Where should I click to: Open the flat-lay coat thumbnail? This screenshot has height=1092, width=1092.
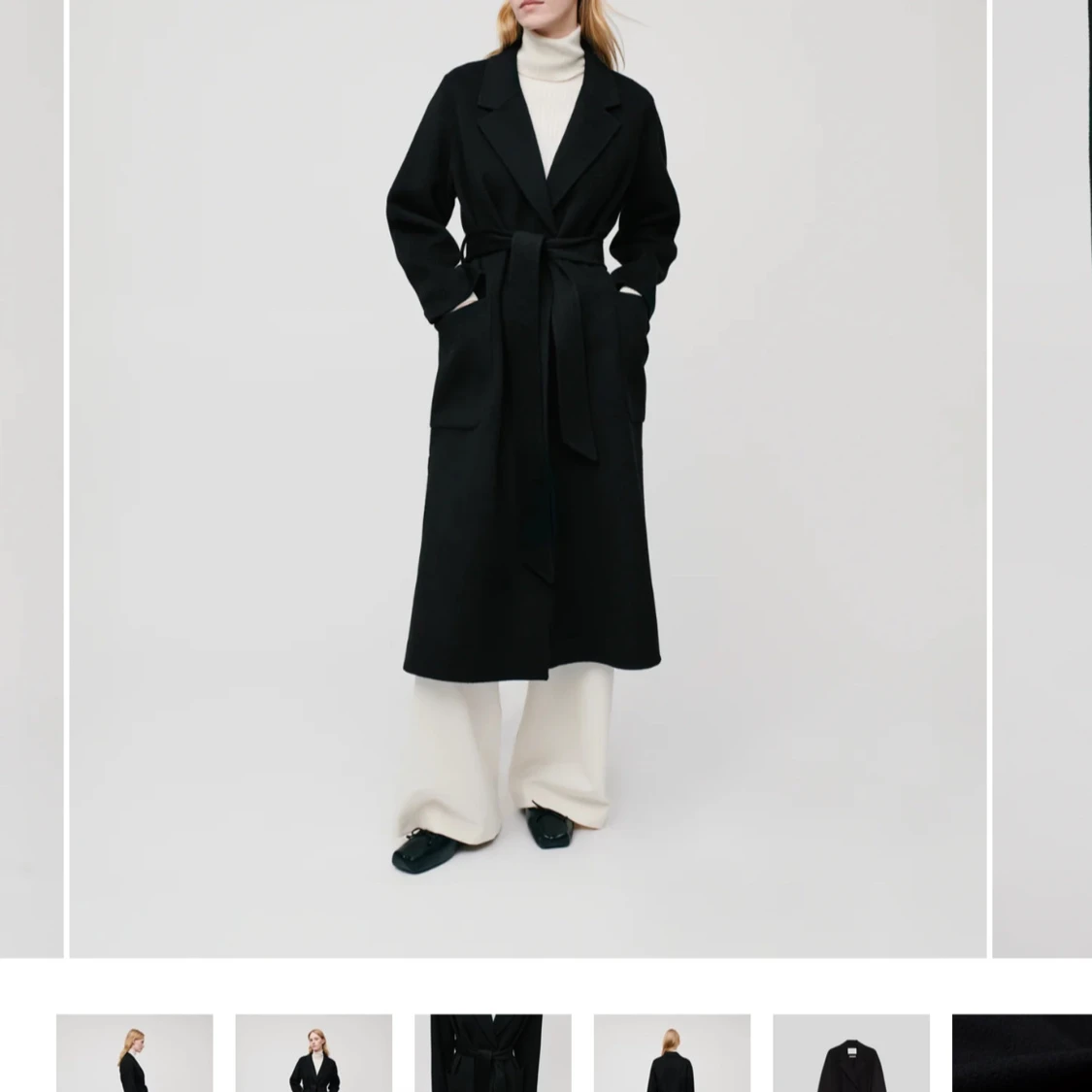pos(851,1054)
